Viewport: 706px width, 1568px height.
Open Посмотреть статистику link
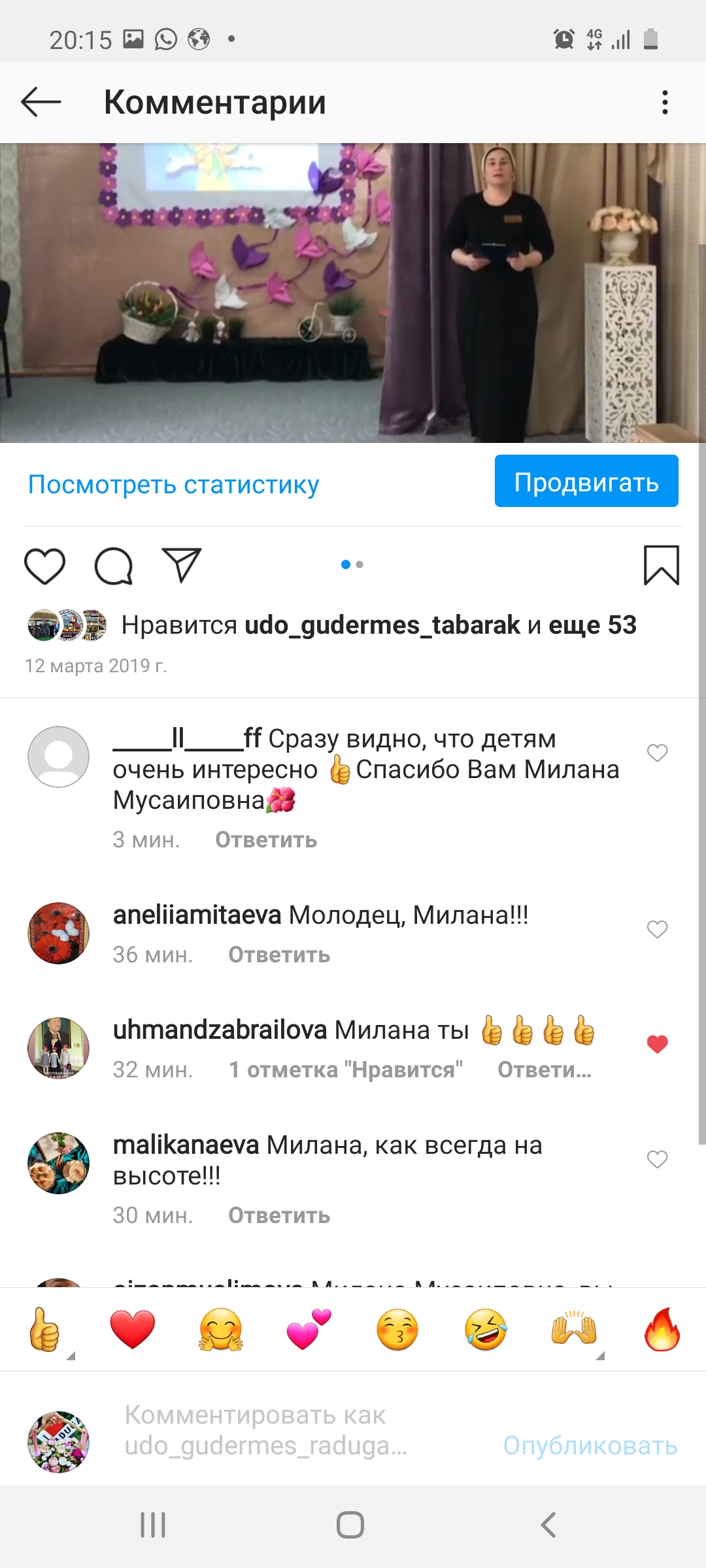173,485
